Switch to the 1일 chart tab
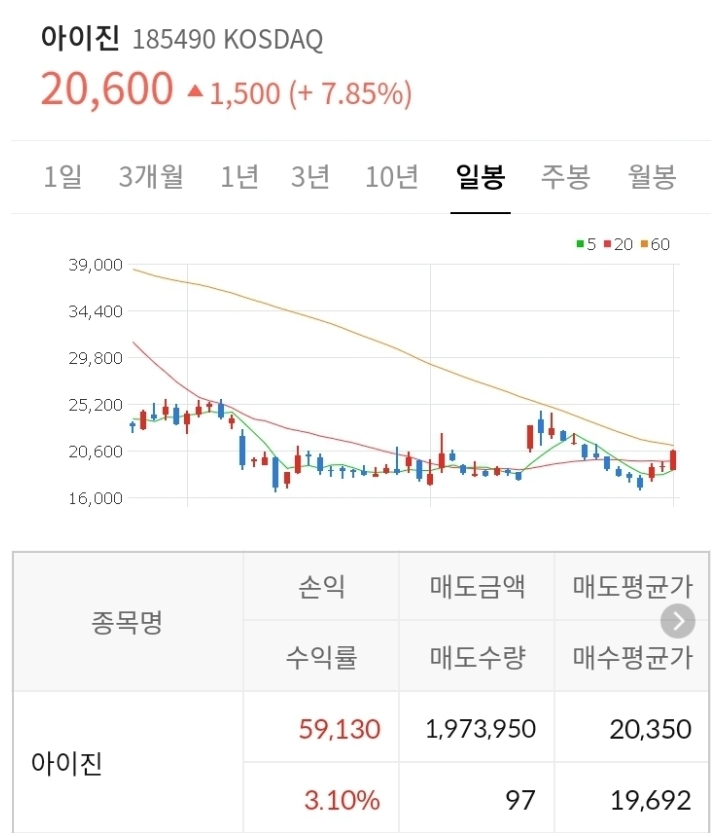The height and width of the screenshot is (837, 720). (63, 178)
